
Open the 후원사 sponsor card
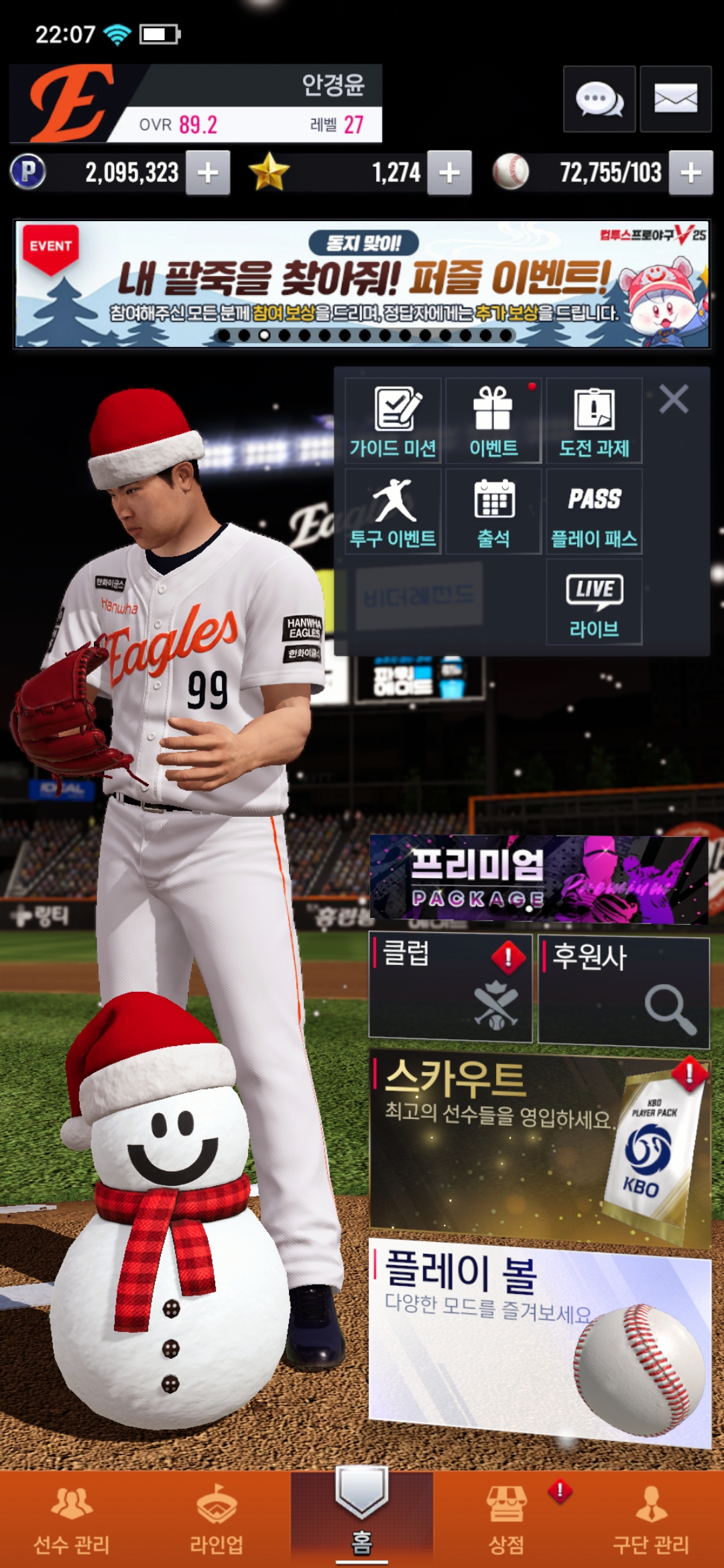tap(623, 992)
